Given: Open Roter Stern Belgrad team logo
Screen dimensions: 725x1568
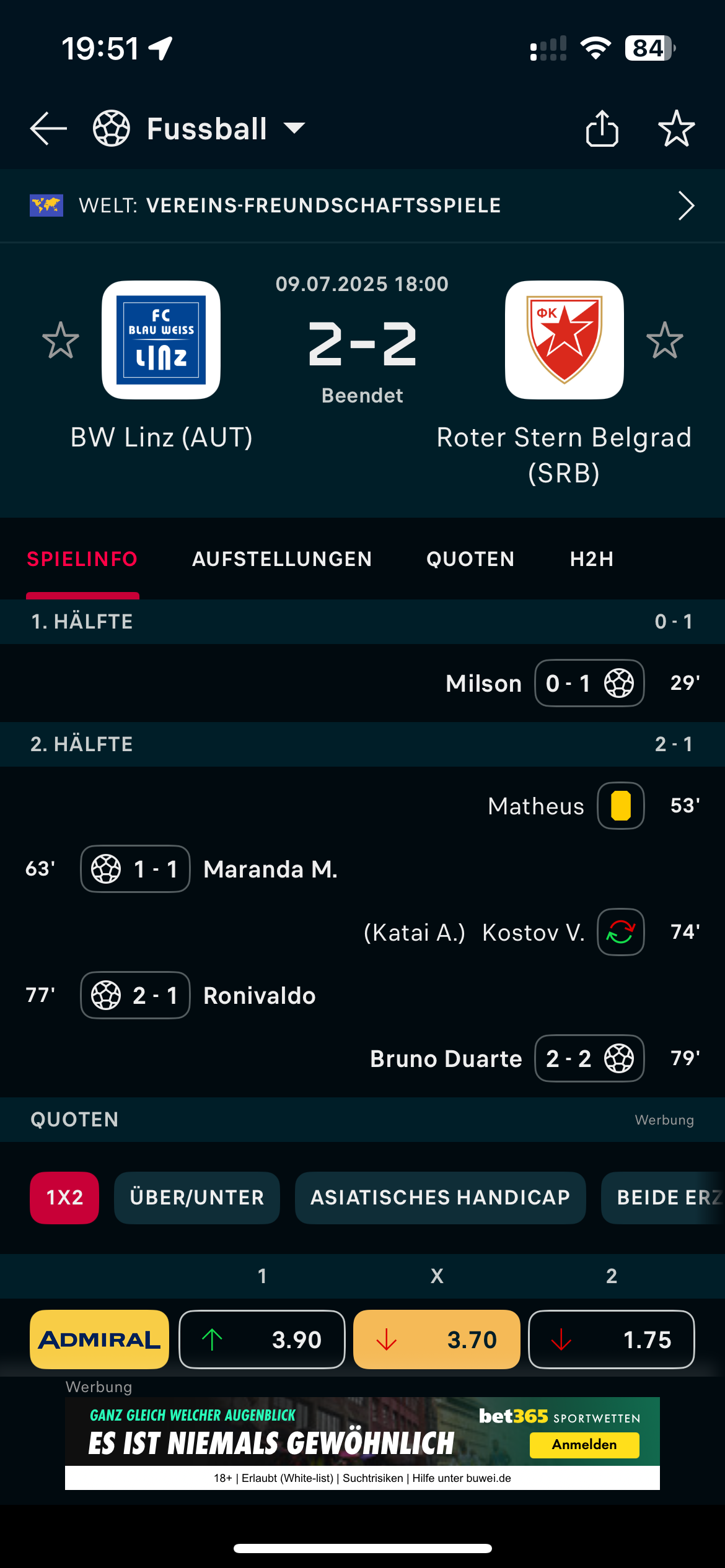Looking at the screenshot, I should pyautogui.click(x=564, y=340).
